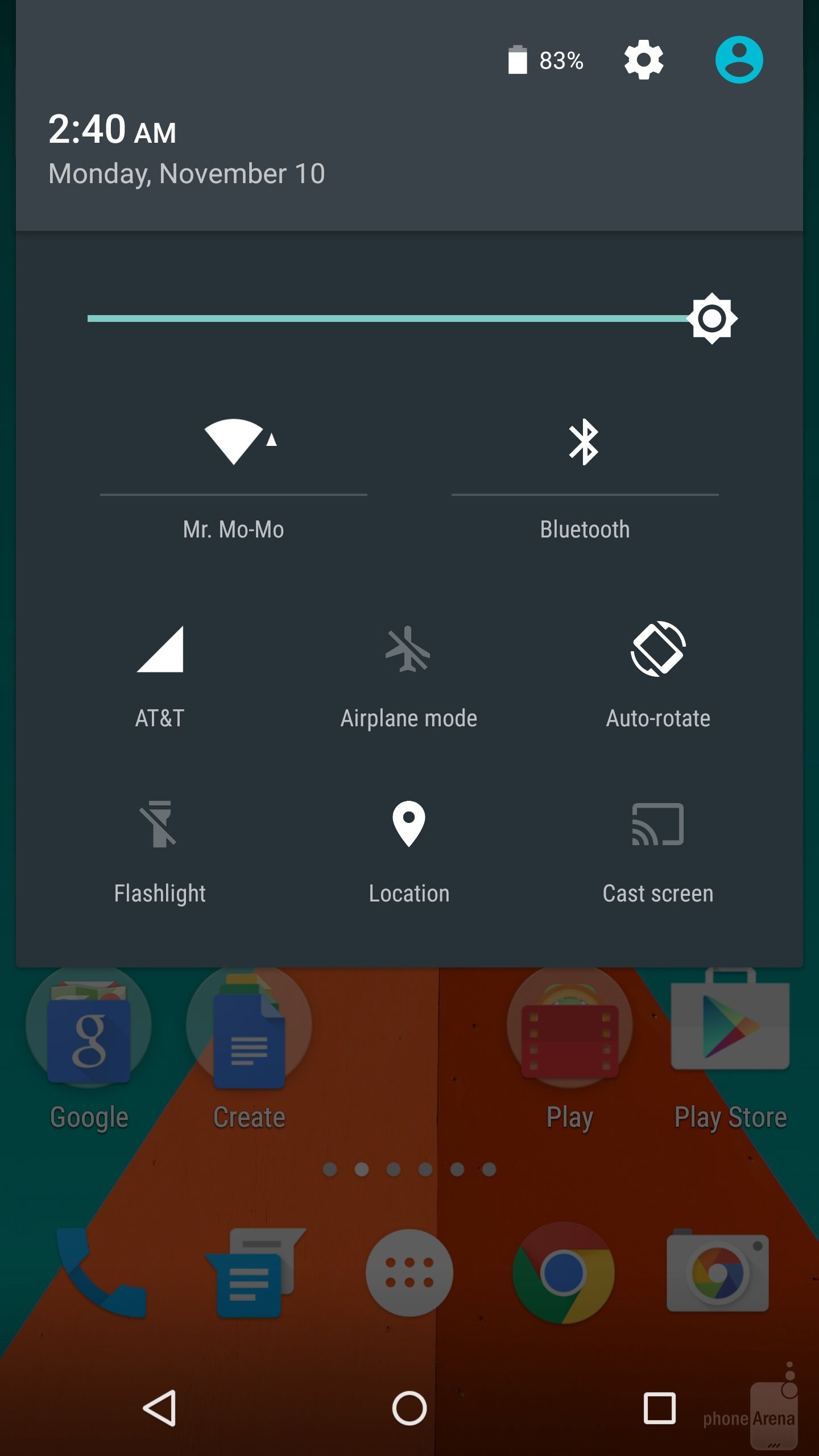Return to the home screen
This screenshot has width=819, height=1456.
pyautogui.click(x=409, y=1408)
